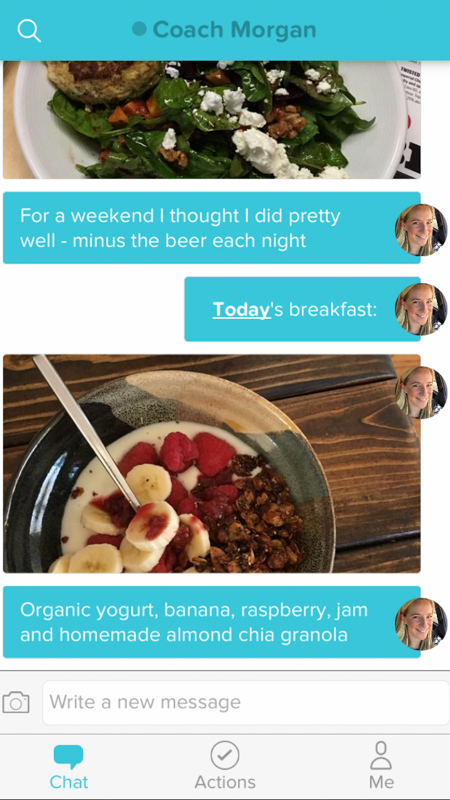Open the spinach salad photo
Image resolution: width=450 pixels, height=800 pixels.
[212, 120]
